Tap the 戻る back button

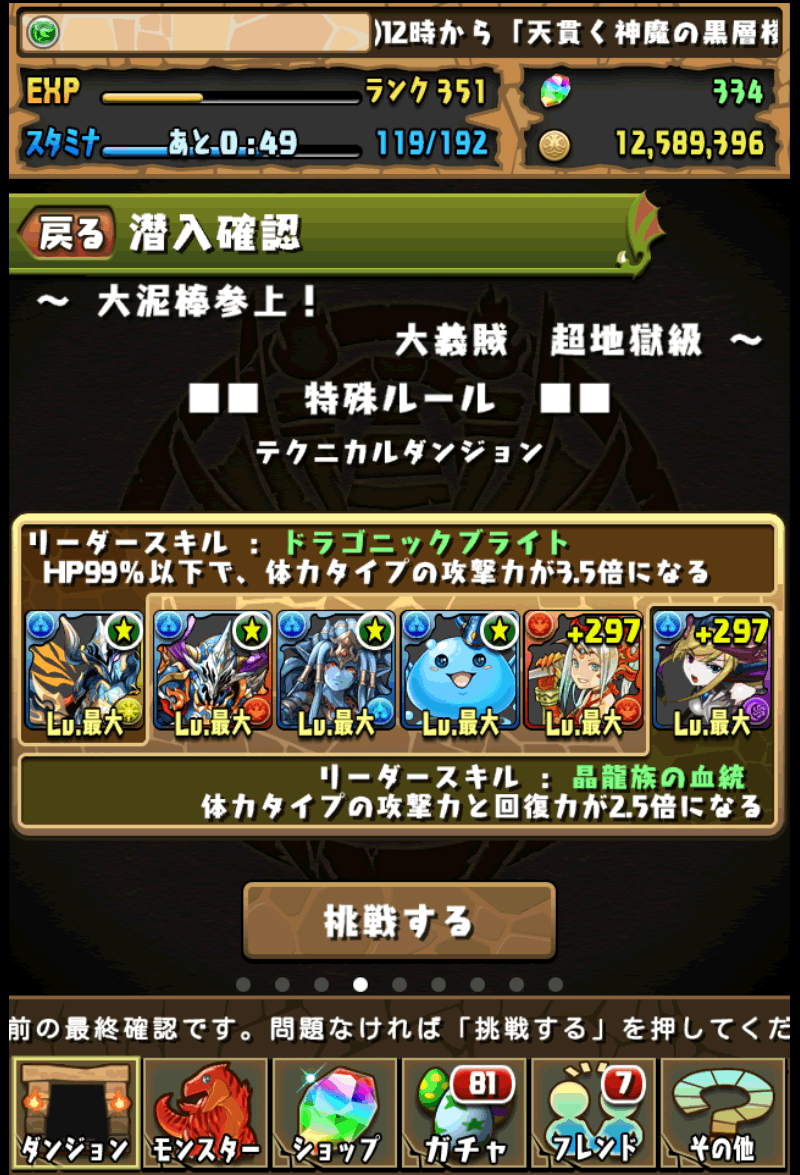point(70,234)
